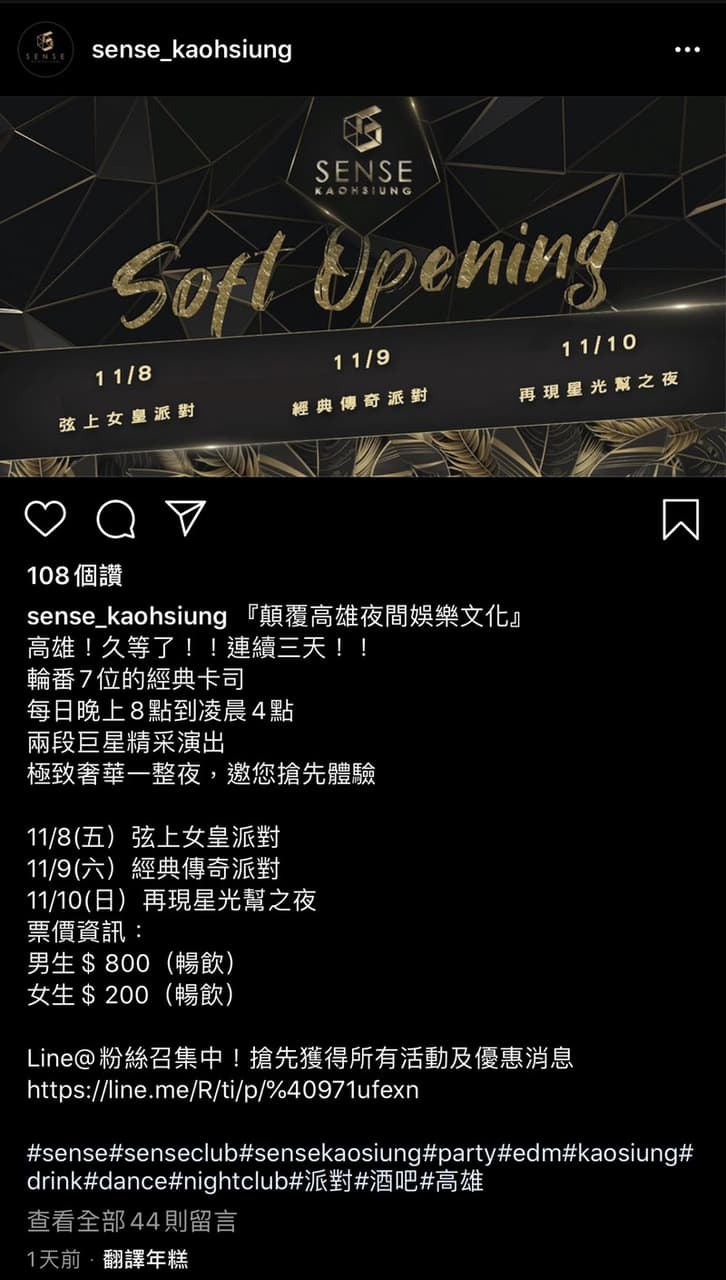Open the three-dot overflow menu
The height and width of the screenshot is (1280, 726).
click(687, 50)
